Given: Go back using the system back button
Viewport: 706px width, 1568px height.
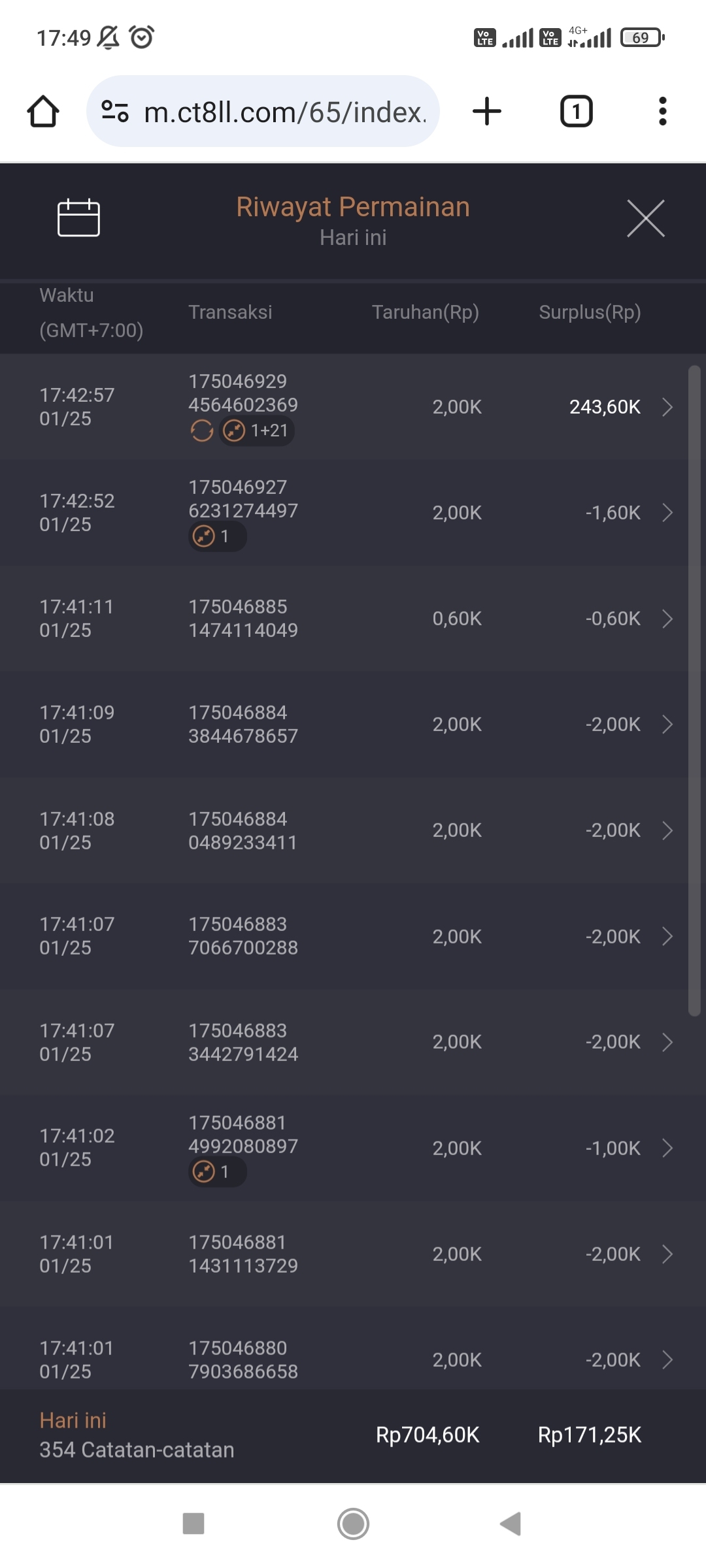Looking at the screenshot, I should pyautogui.click(x=511, y=1524).
